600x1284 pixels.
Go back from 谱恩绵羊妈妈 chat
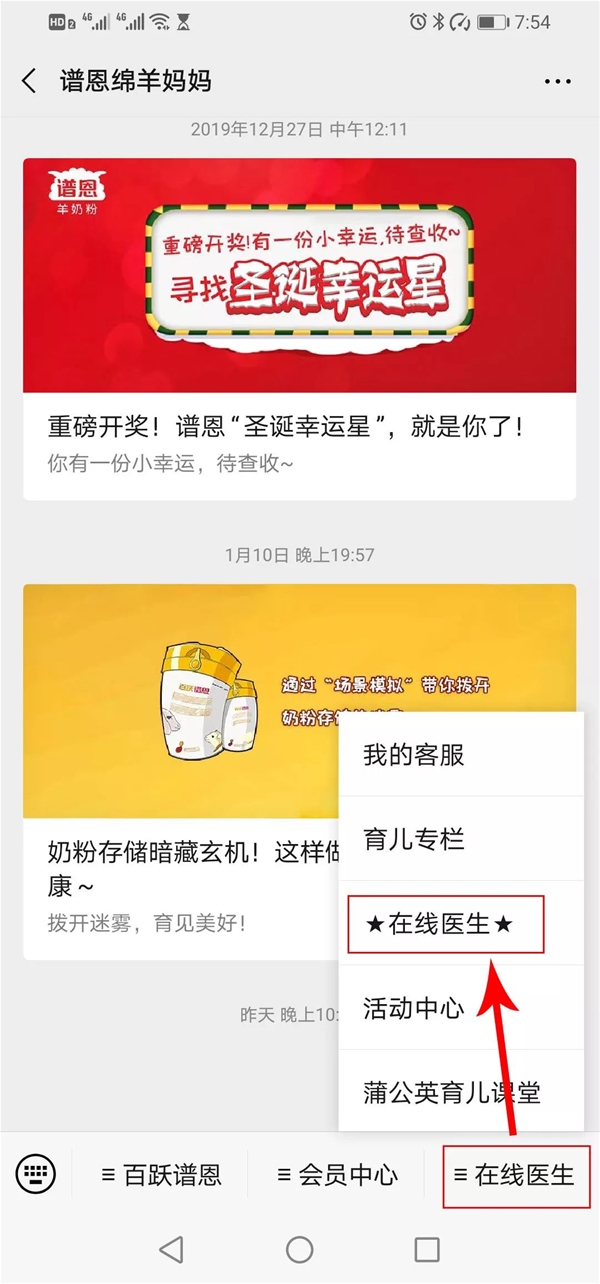point(29,81)
